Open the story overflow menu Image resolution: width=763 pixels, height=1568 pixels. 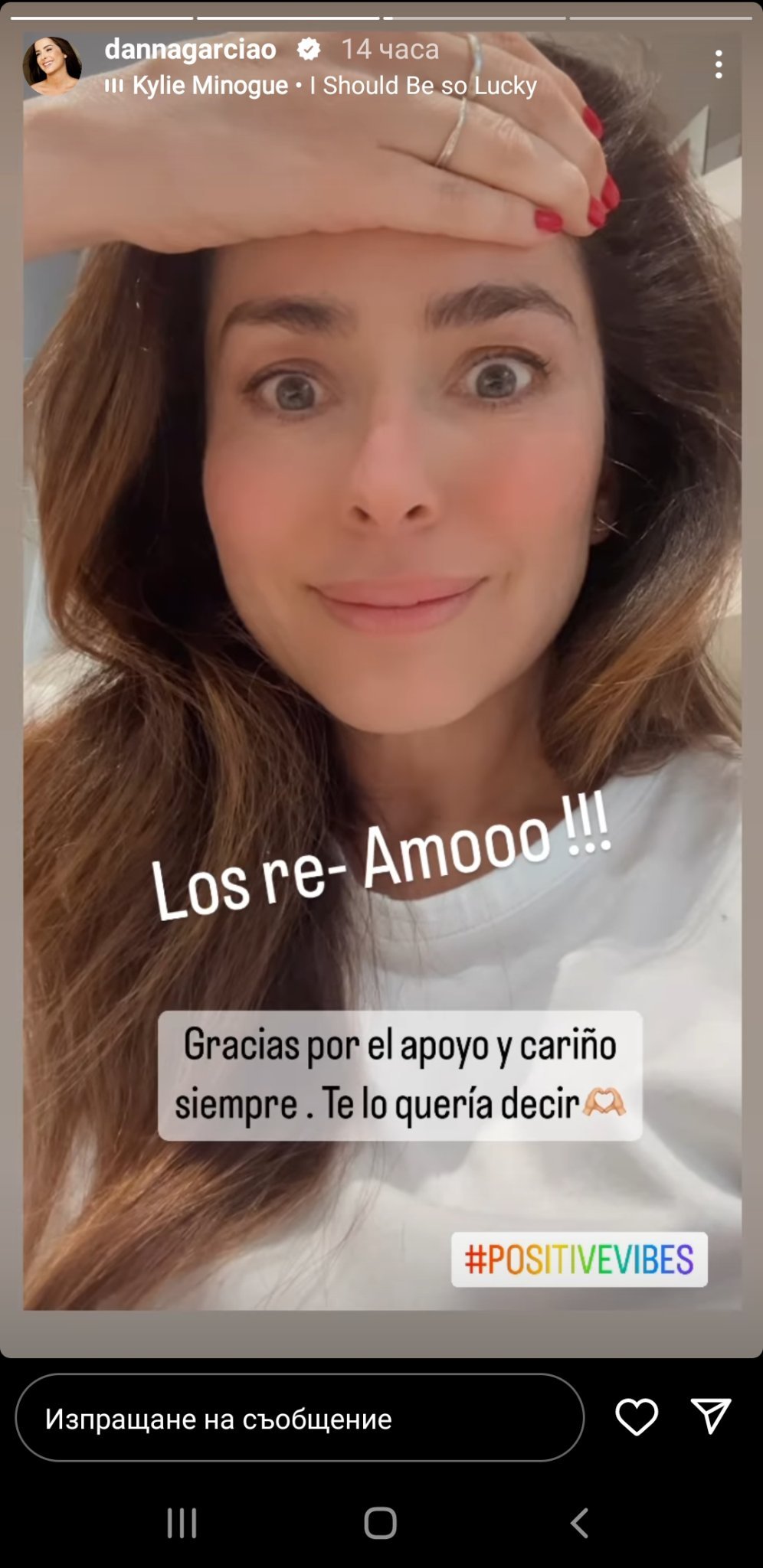pos(718,65)
